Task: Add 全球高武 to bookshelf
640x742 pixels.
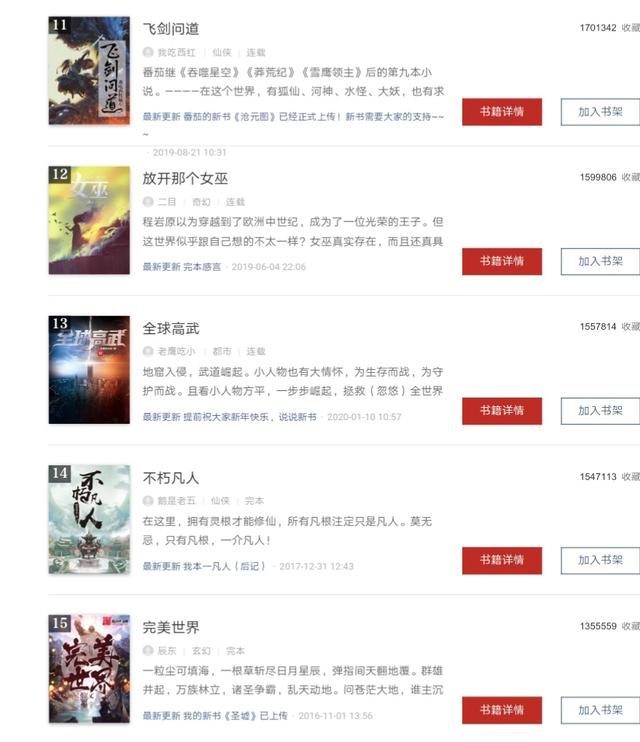Action: (x=600, y=410)
